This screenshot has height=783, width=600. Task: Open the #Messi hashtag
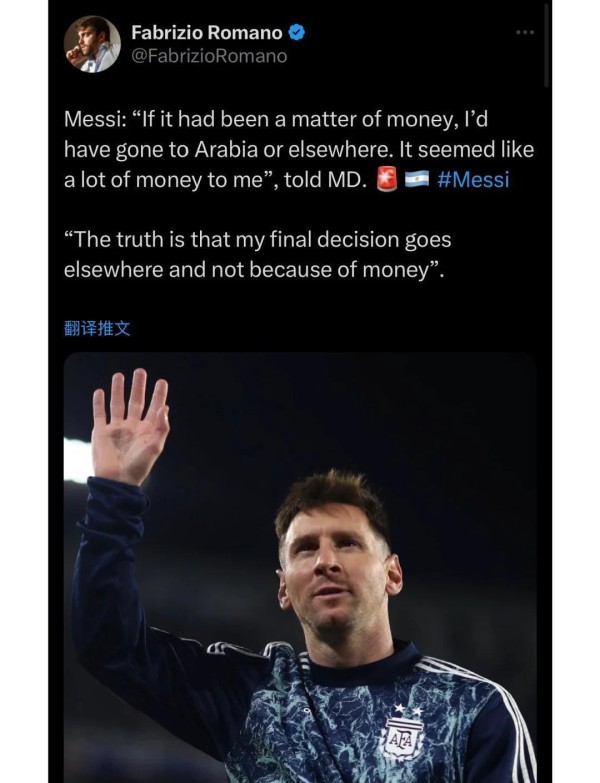coord(473,180)
